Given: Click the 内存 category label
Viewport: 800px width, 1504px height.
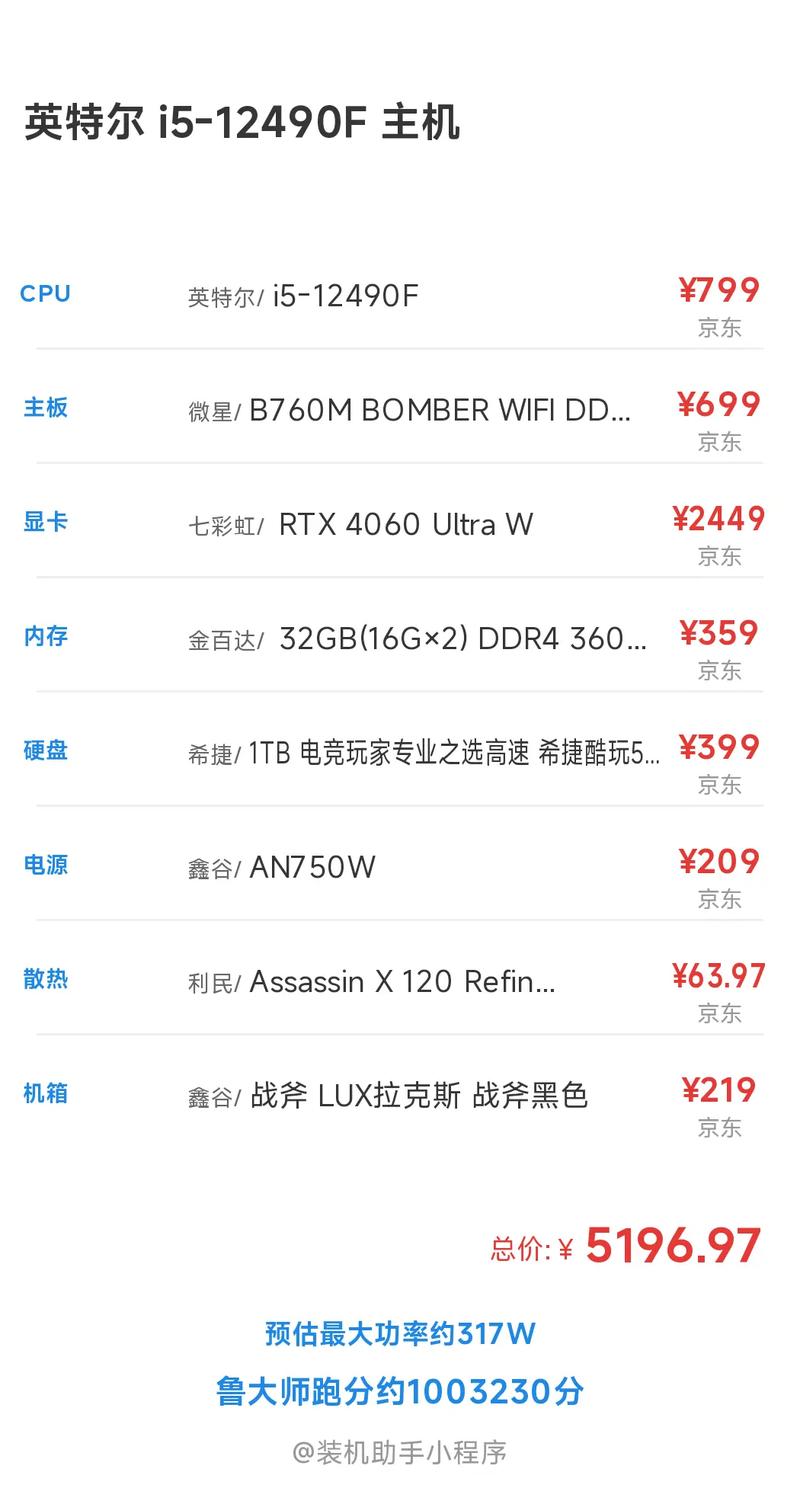Looking at the screenshot, I should coord(45,636).
